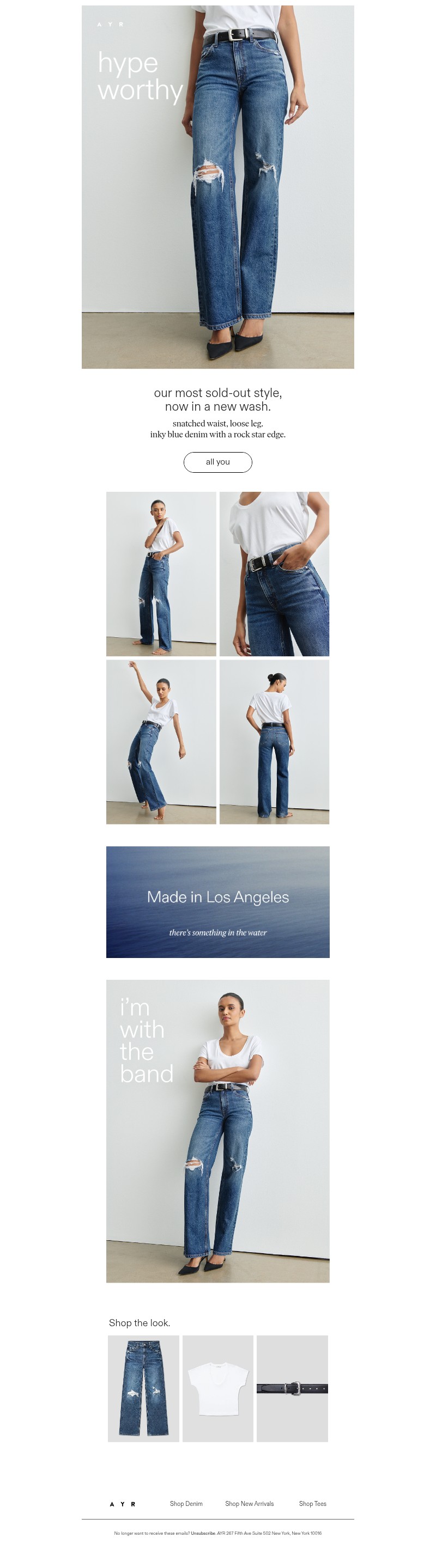This screenshot has height=1568, width=436.
Task: Open the ripped jeans product tile
Action: click(x=143, y=1388)
